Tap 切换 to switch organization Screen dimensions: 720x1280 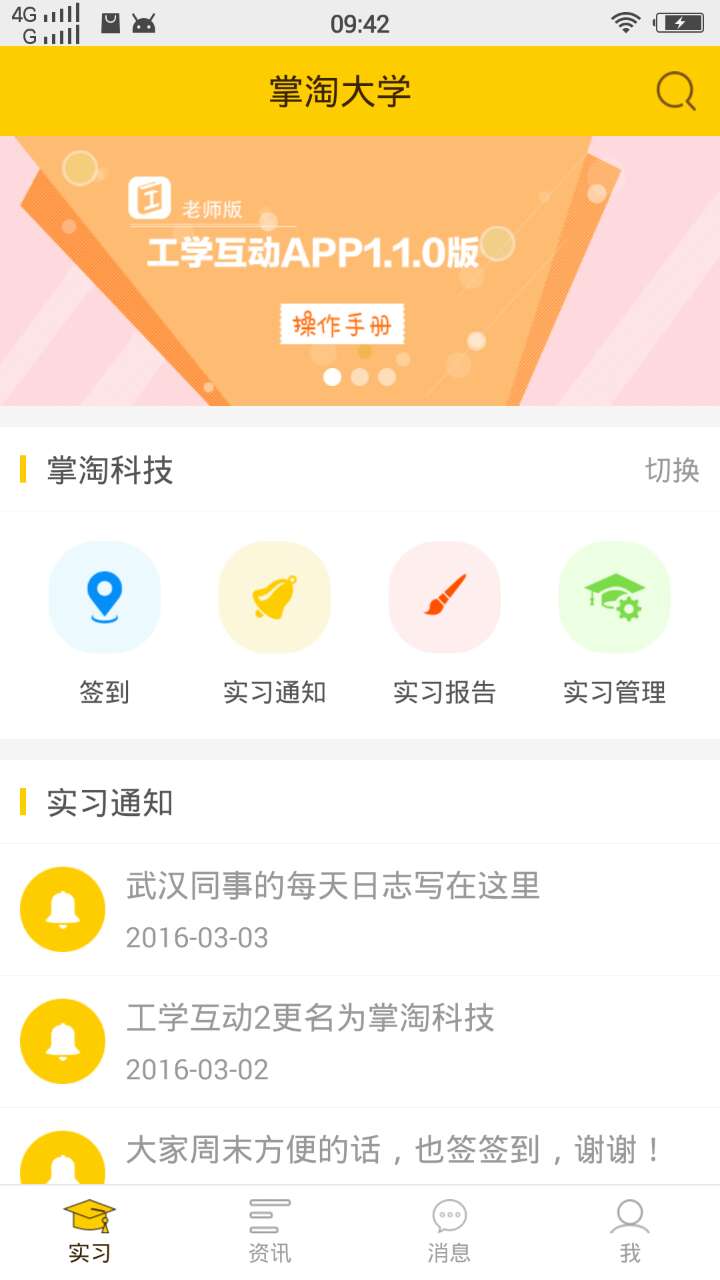(x=672, y=470)
